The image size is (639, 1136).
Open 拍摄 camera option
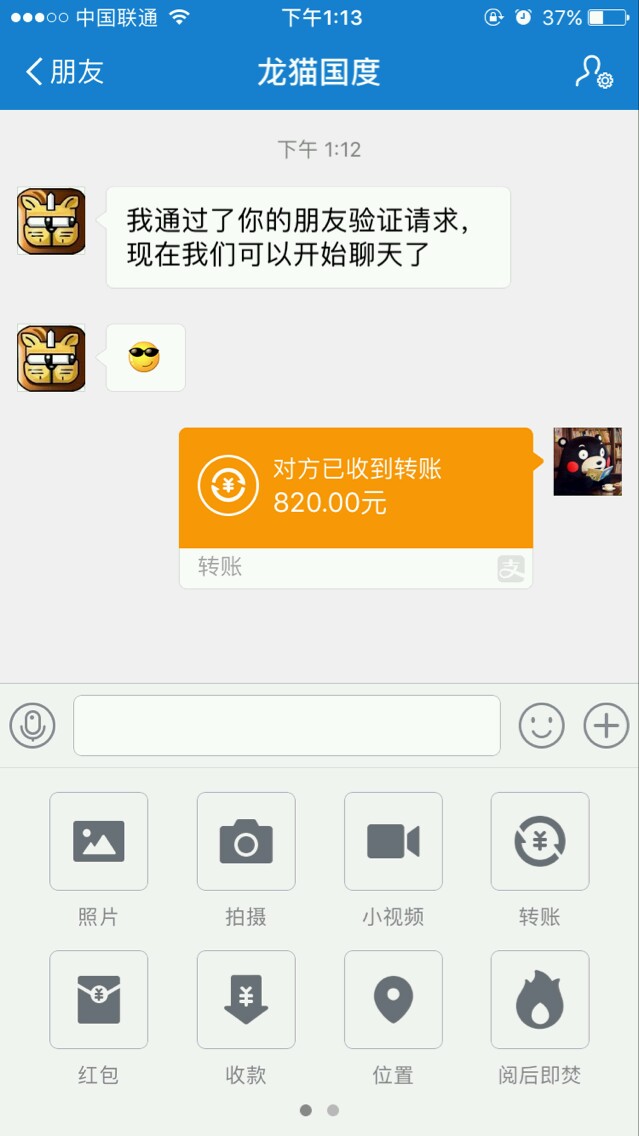click(x=246, y=841)
